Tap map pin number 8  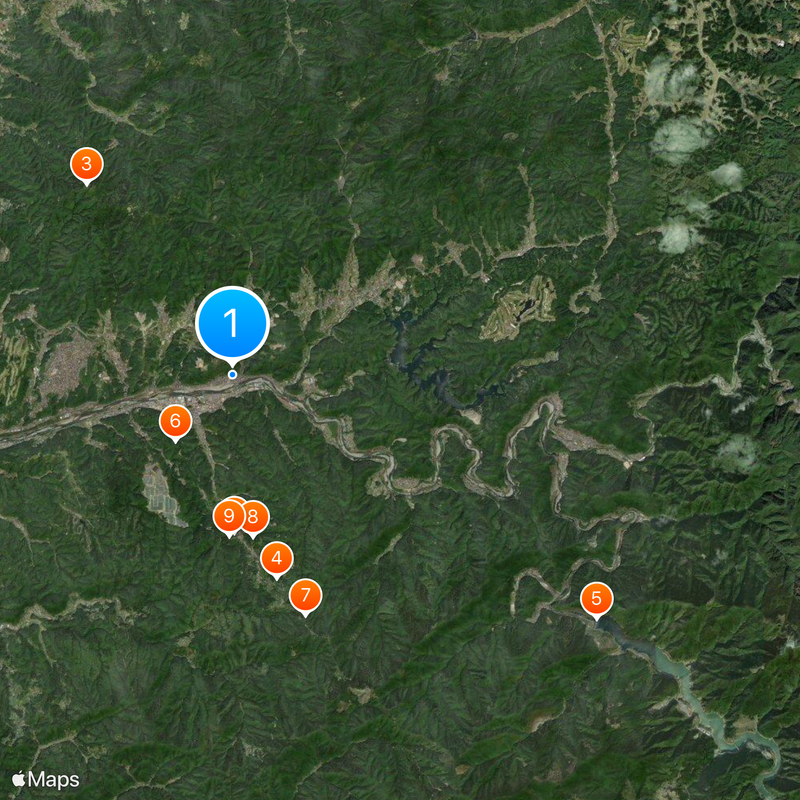pos(256,517)
